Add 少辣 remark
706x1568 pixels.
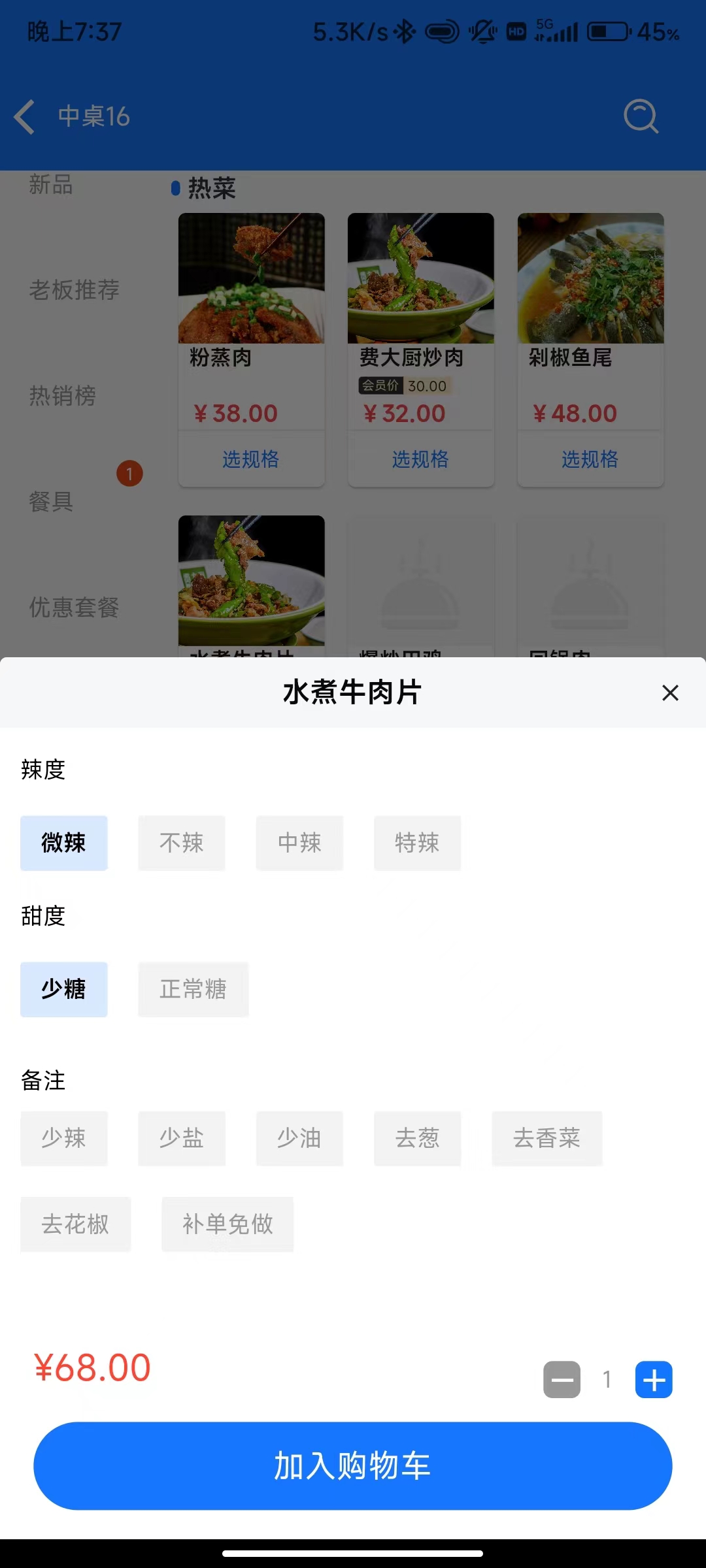[64, 1138]
